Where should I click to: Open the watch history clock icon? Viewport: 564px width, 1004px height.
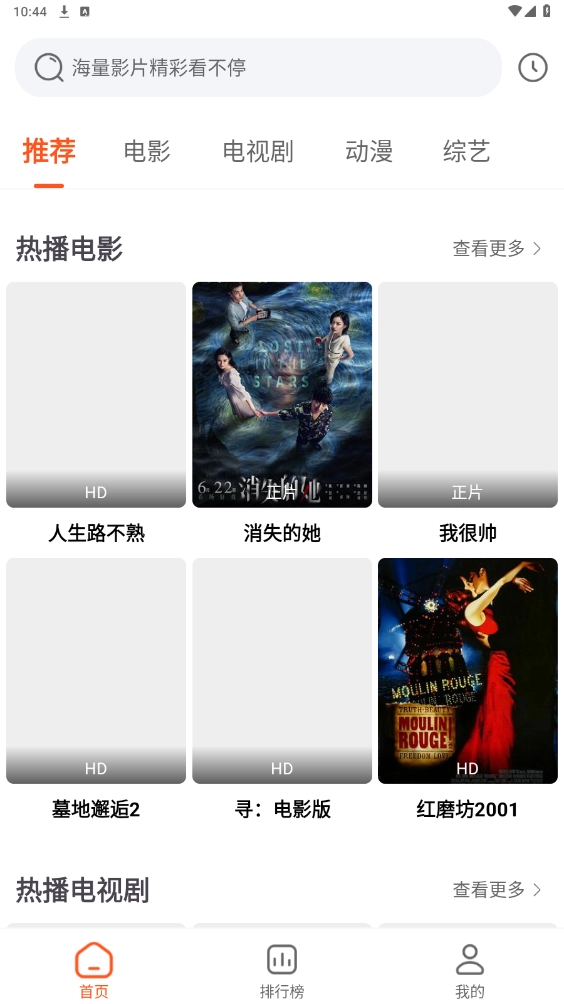pos(533,67)
